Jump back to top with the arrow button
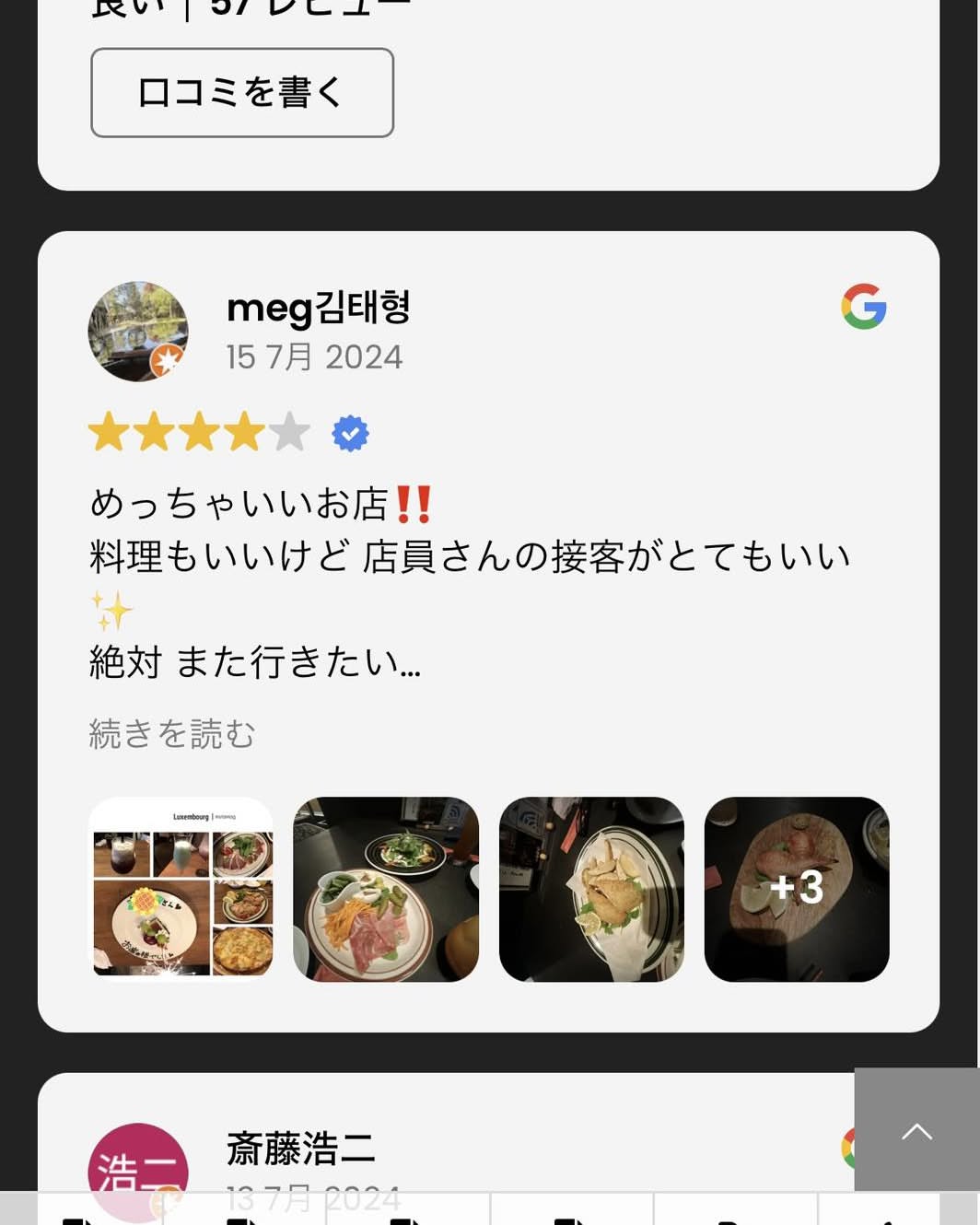980x1225 pixels. pos(916,1130)
